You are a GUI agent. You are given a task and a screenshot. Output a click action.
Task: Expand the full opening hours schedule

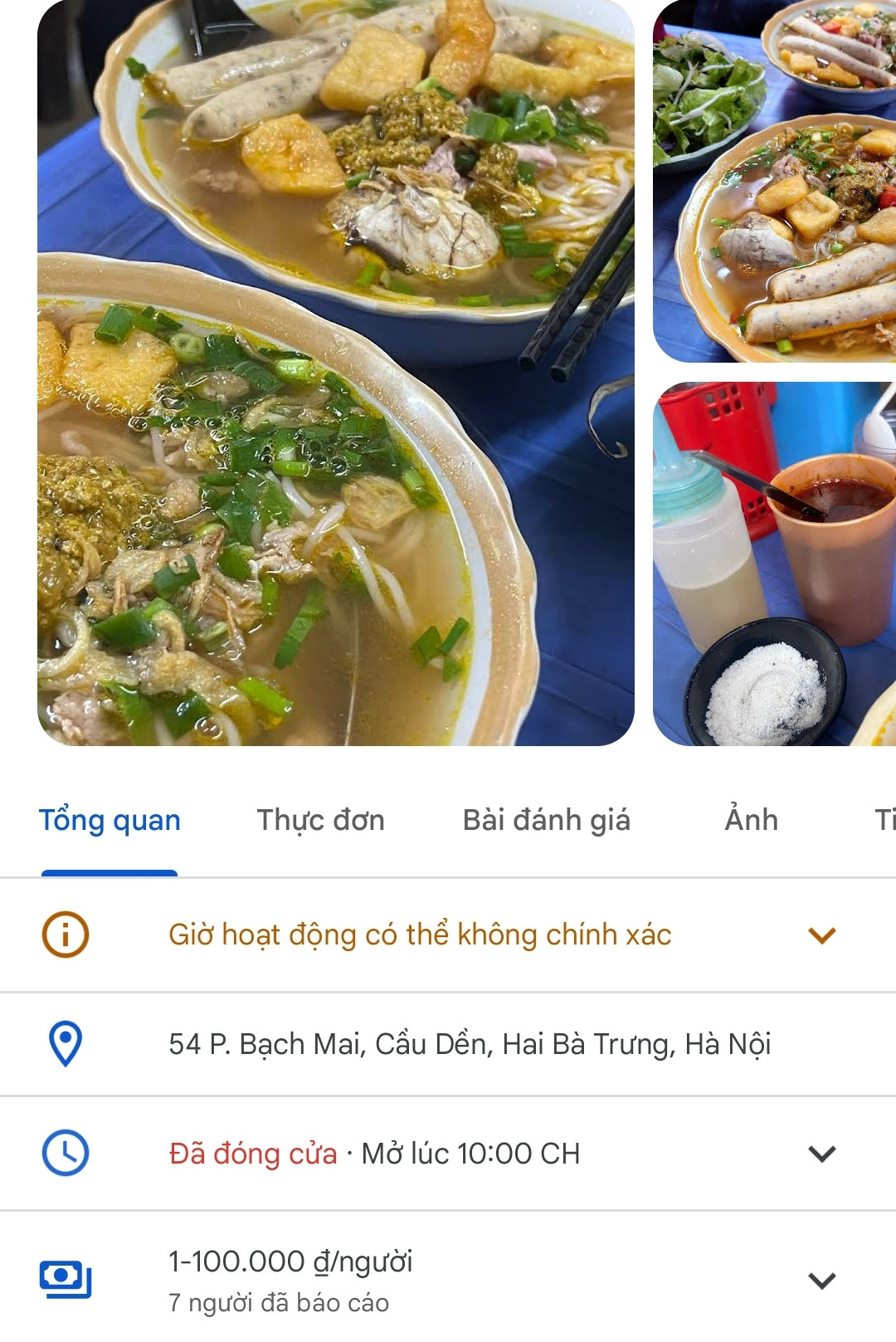click(821, 1153)
